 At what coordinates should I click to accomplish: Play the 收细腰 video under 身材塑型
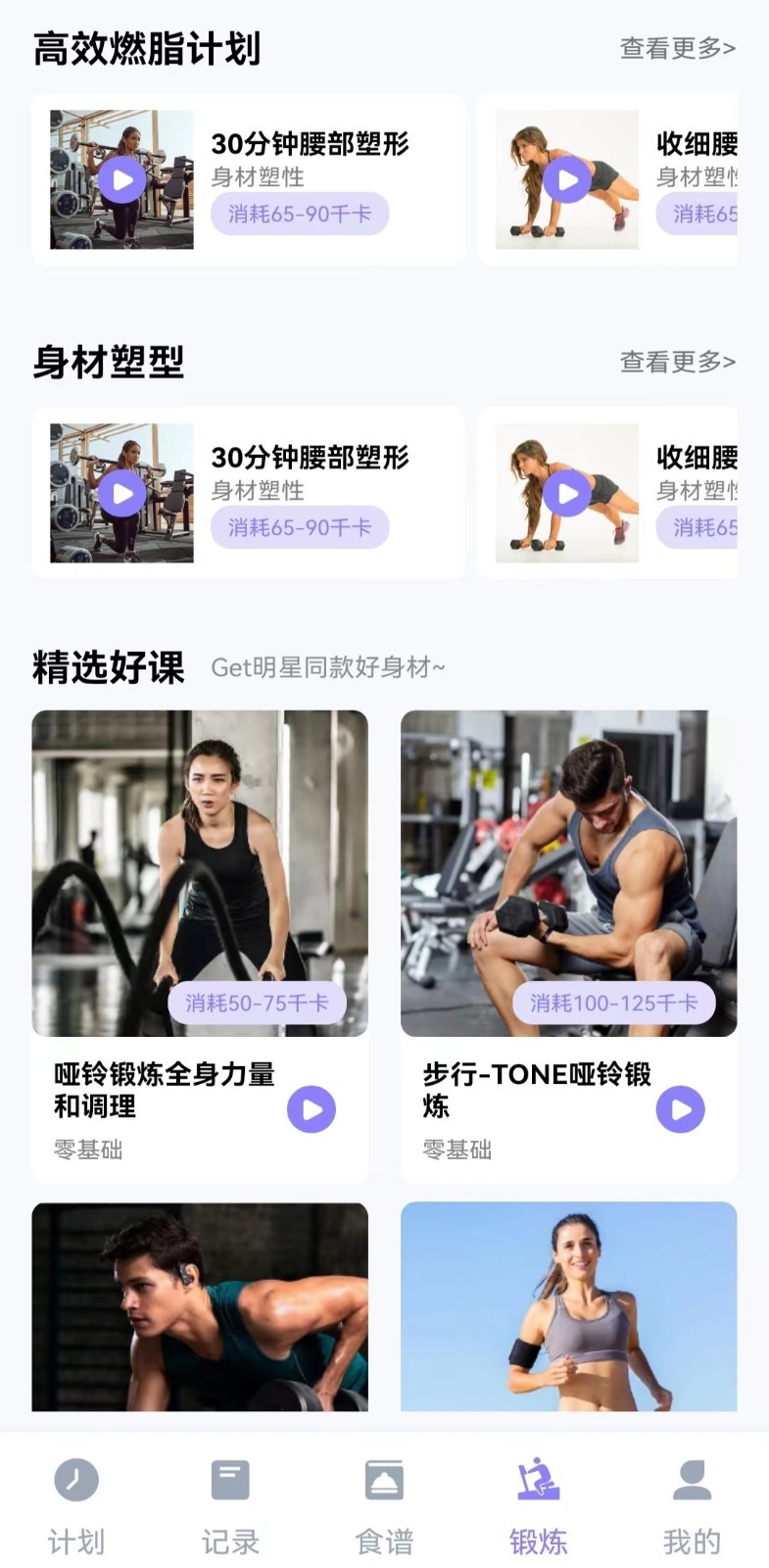(x=567, y=494)
